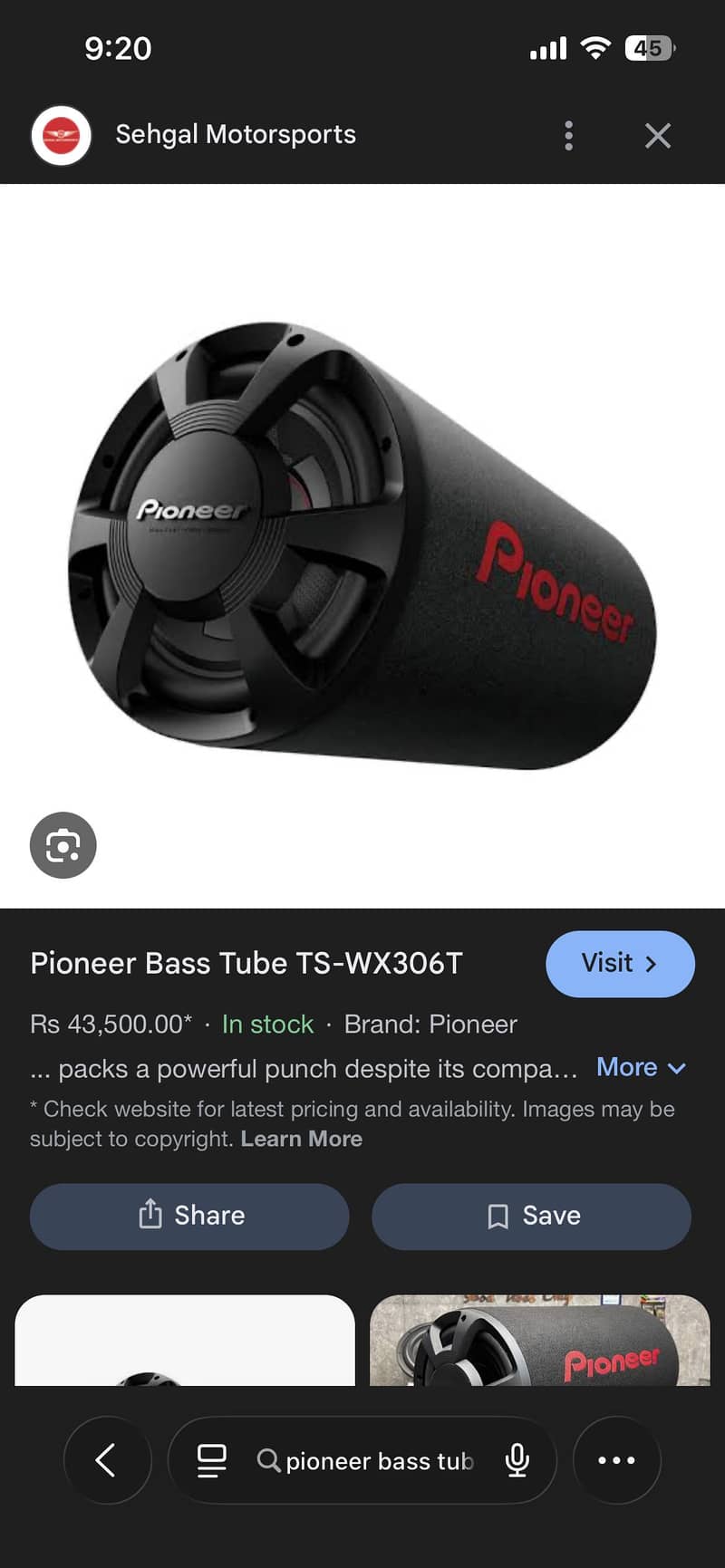Tap the In stock status label
The width and height of the screenshot is (725, 1568).
pyautogui.click(x=267, y=1024)
